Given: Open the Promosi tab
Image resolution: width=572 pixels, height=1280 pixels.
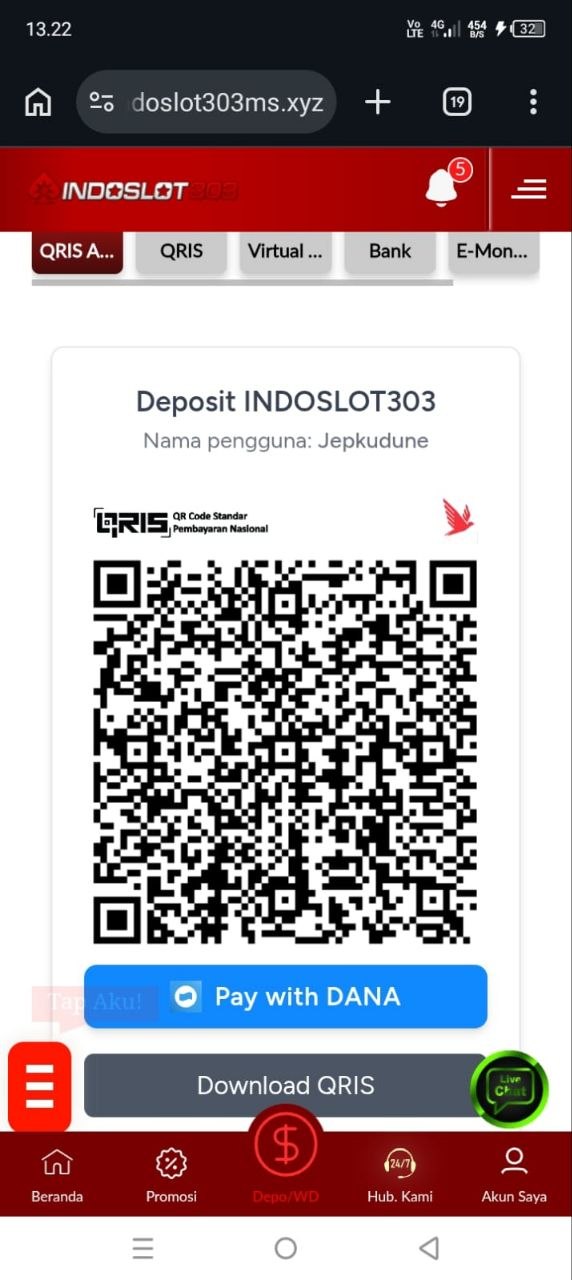Looking at the screenshot, I should tap(171, 1175).
